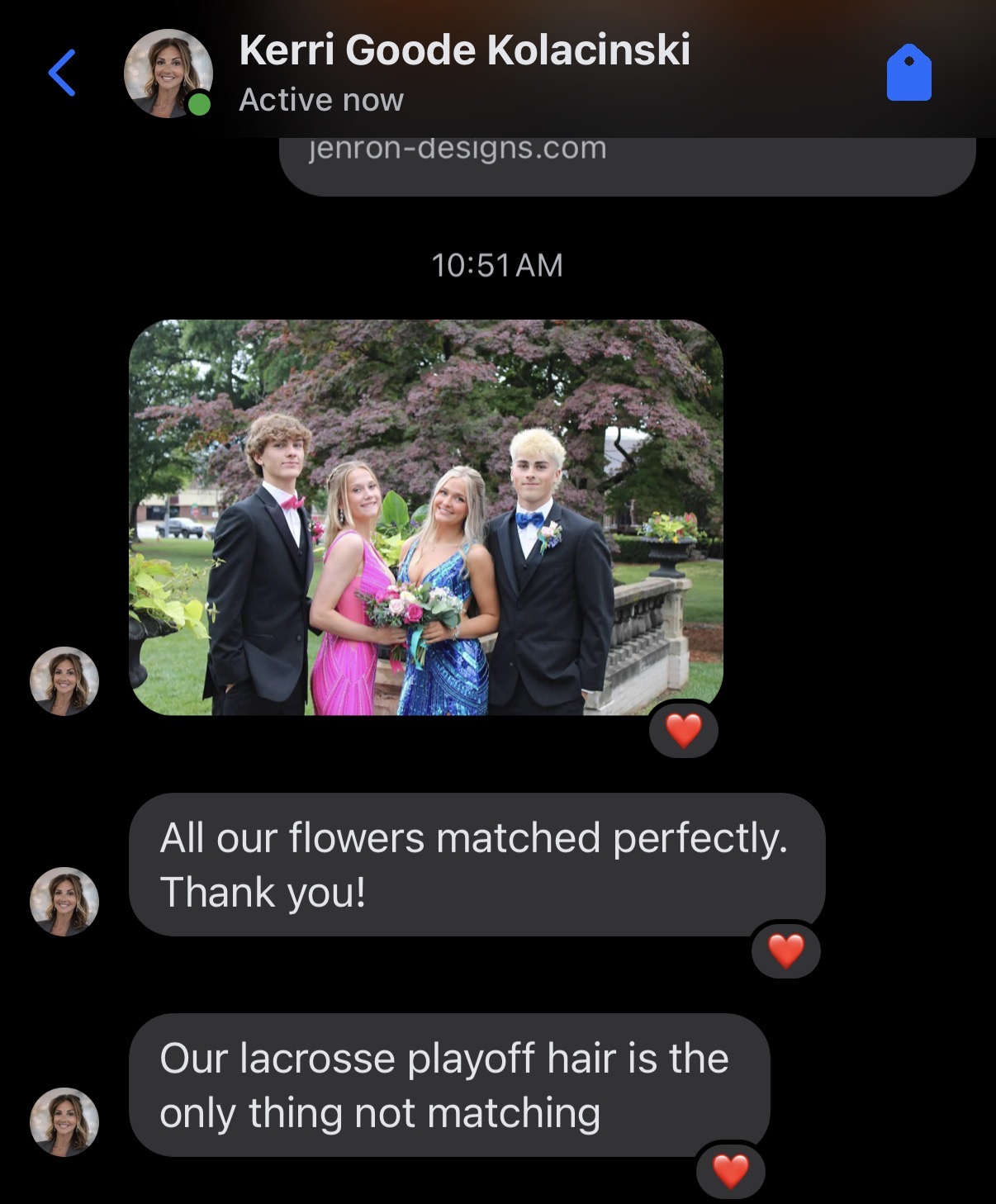Tap the blue tag label icon
This screenshot has height=1204, width=996.
point(908,73)
